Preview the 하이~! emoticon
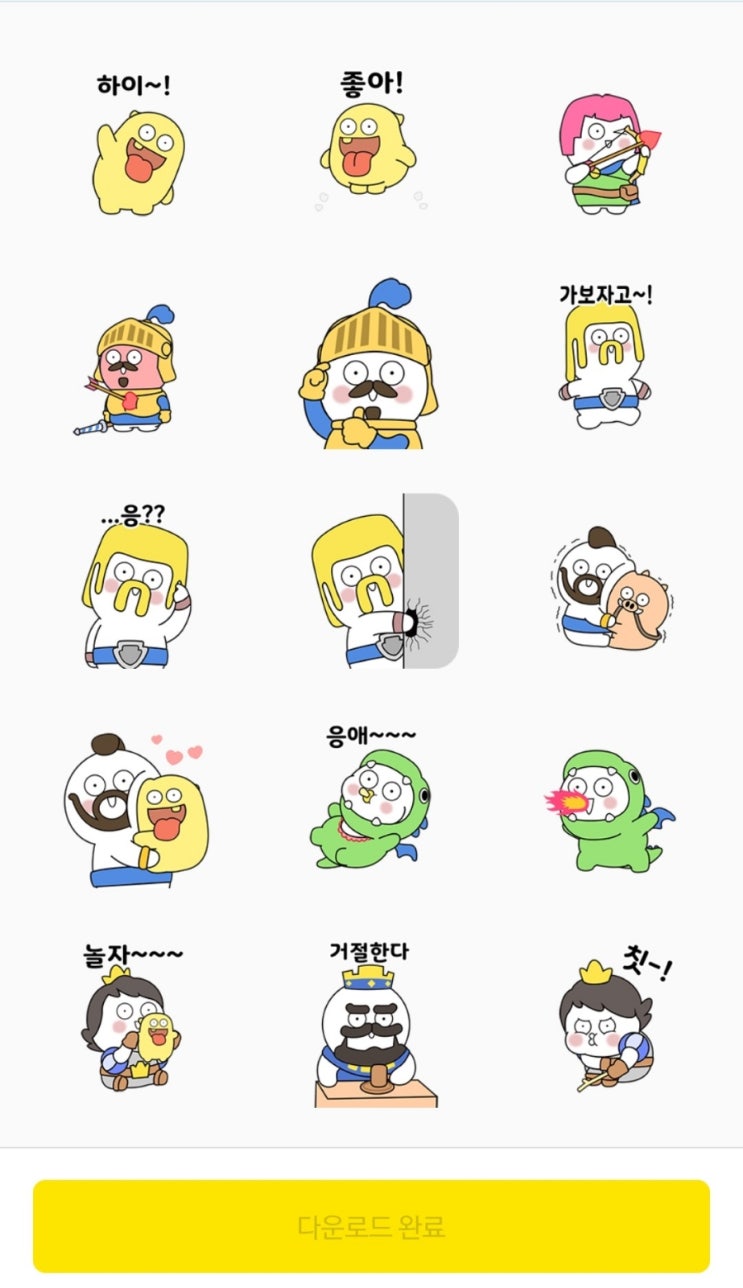The image size is (743, 1288). pyautogui.click(x=137, y=143)
